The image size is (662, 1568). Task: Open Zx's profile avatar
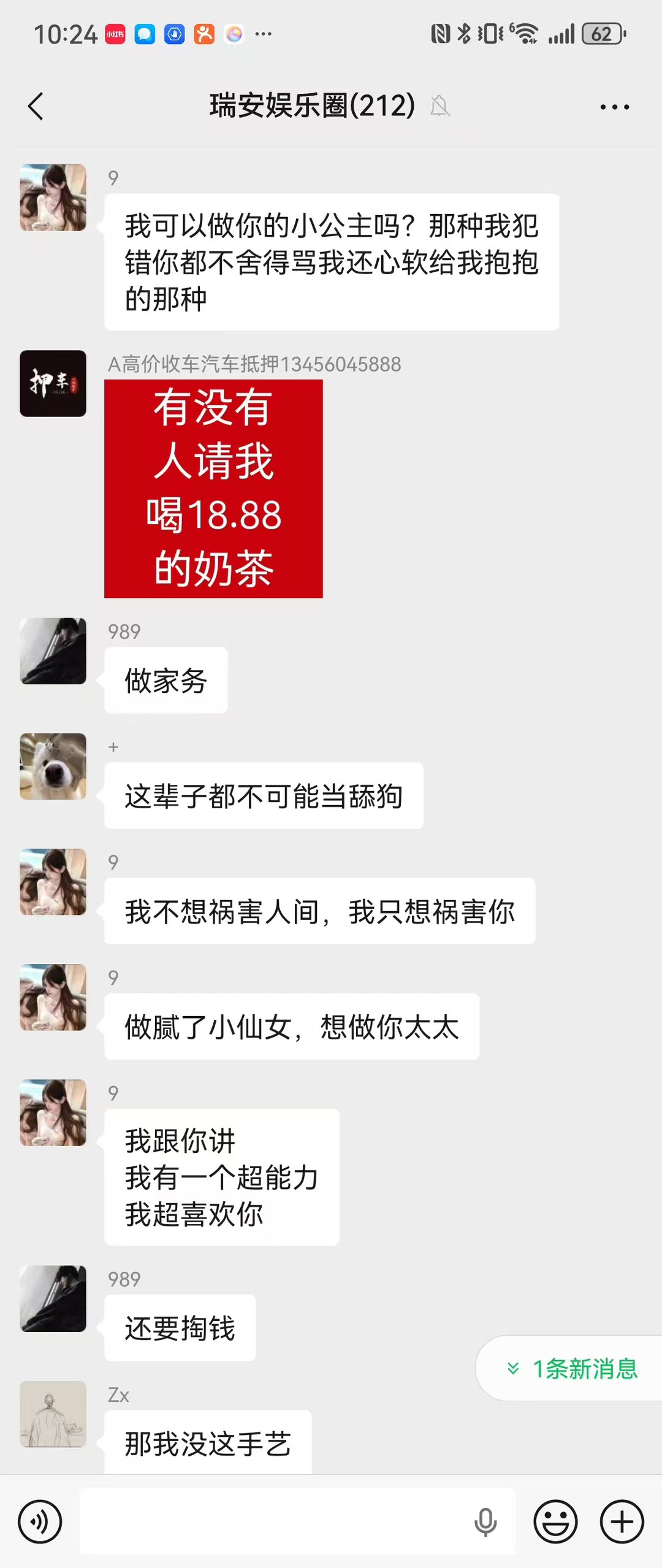(53, 1414)
